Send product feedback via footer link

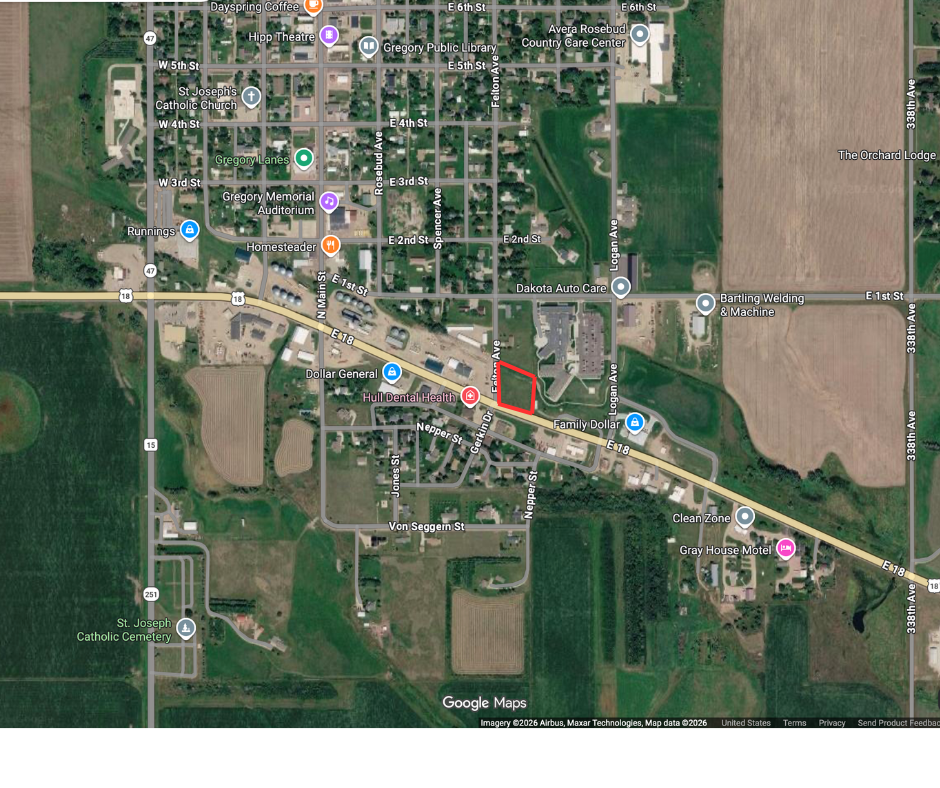point(898,723)
